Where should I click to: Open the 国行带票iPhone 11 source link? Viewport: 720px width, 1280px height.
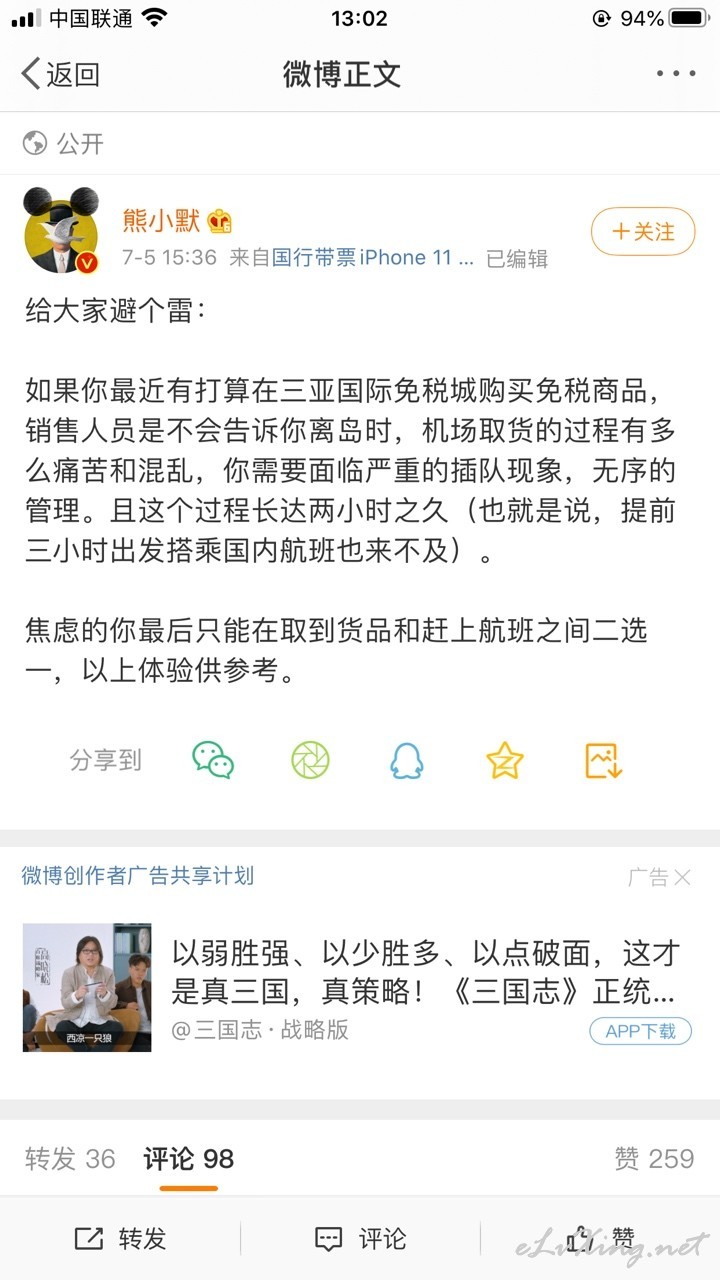coord(373,258)
